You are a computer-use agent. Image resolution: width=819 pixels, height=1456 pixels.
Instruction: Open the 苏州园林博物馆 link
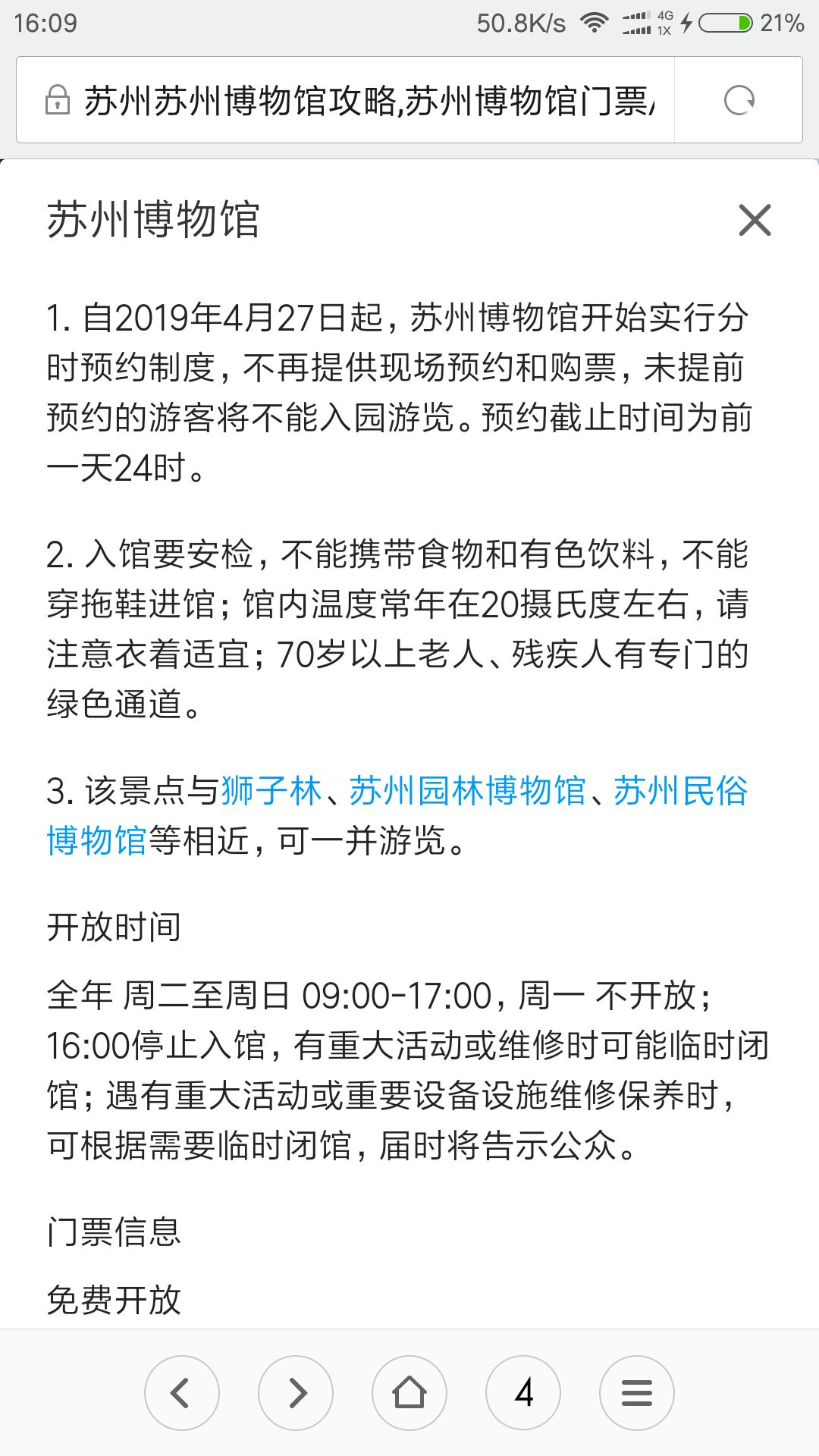tap(467, 791)
